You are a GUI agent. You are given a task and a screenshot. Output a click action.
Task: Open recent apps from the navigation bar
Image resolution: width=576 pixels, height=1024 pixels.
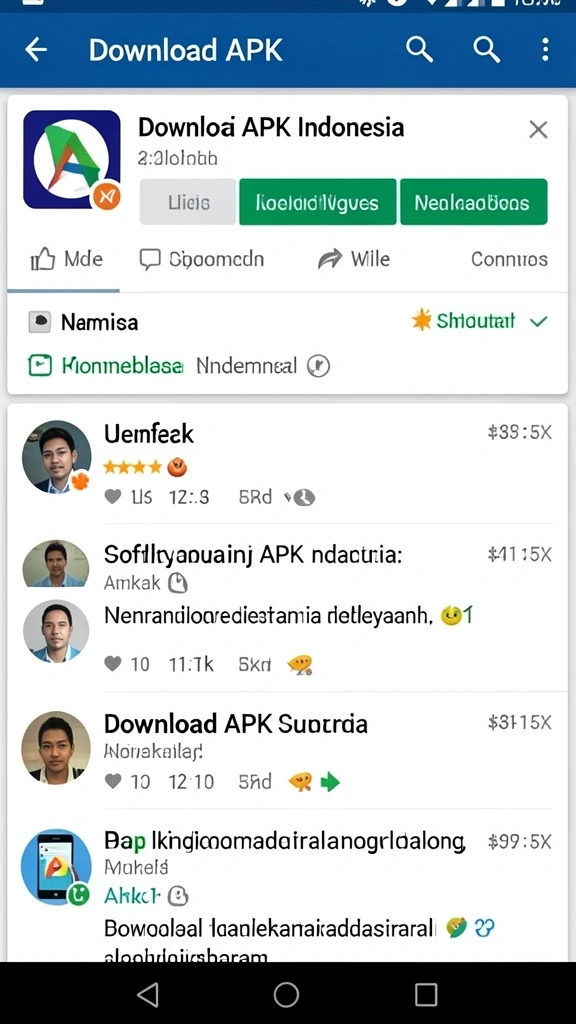(x=426, y=995)
